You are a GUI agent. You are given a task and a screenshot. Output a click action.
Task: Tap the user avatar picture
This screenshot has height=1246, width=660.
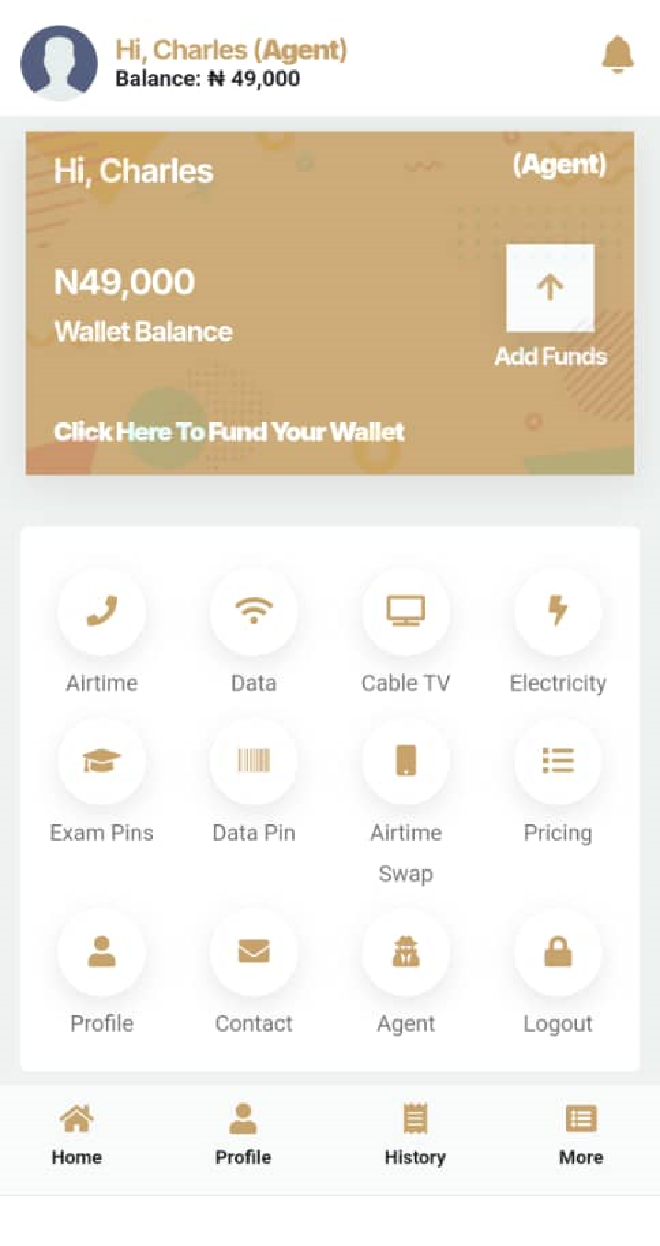[x=59, y=63]
